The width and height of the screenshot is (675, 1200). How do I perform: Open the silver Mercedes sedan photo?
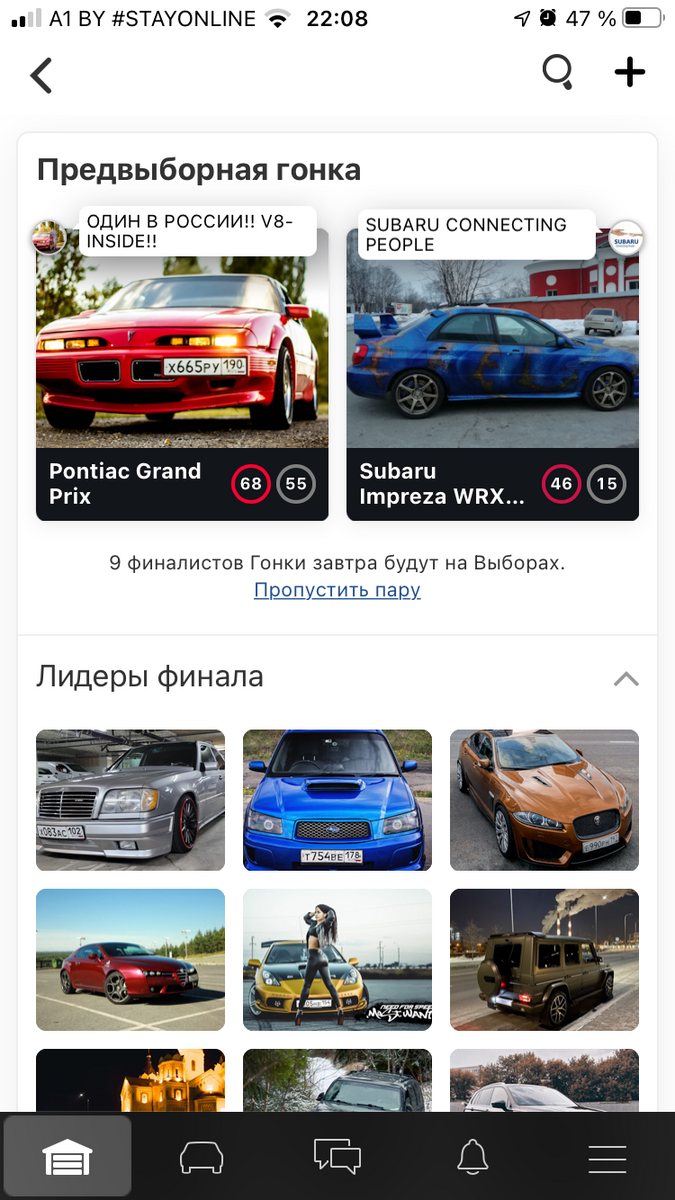[x=131, y=800]
